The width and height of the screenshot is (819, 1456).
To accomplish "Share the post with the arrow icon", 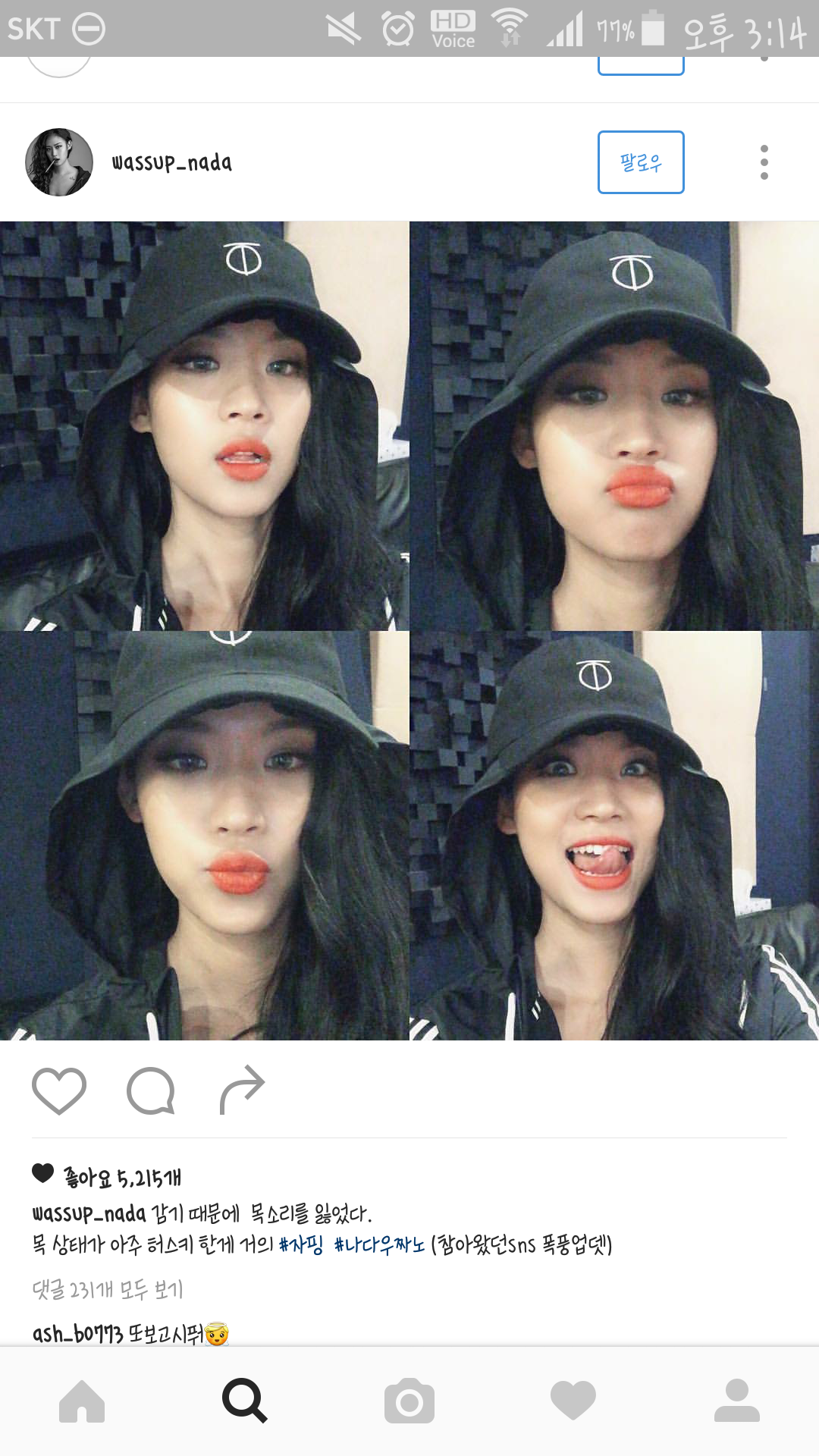I will point(242,1091).
